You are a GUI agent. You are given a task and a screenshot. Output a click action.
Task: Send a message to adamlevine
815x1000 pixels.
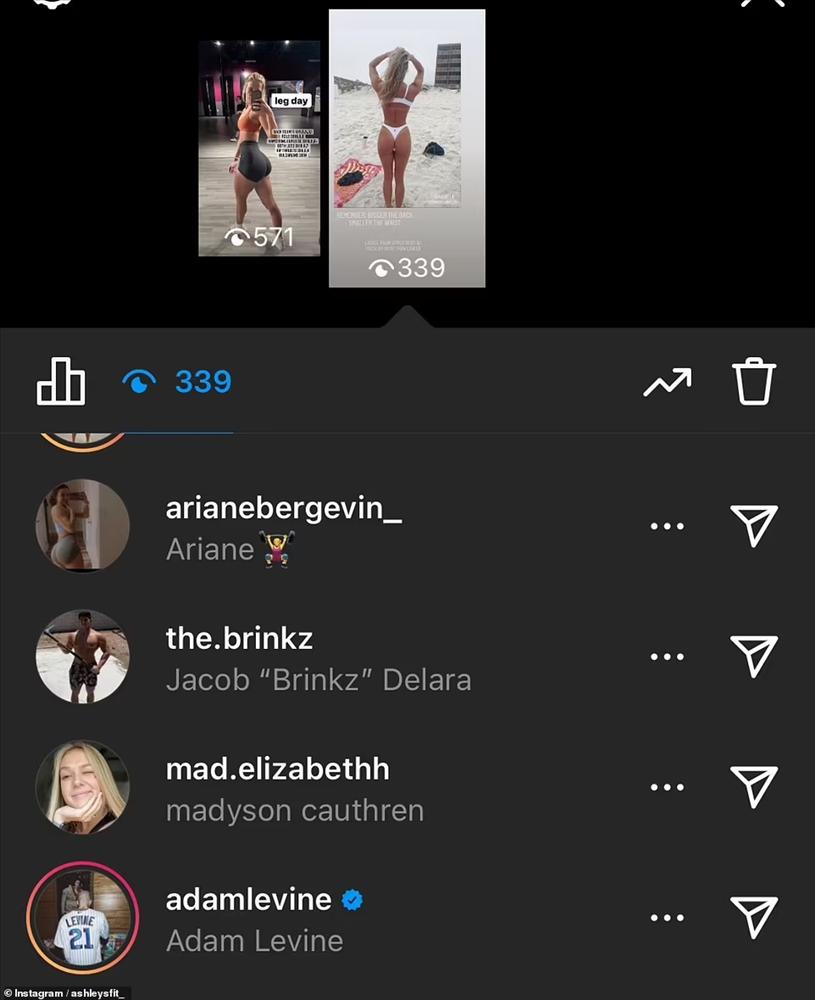coord(753,919)
